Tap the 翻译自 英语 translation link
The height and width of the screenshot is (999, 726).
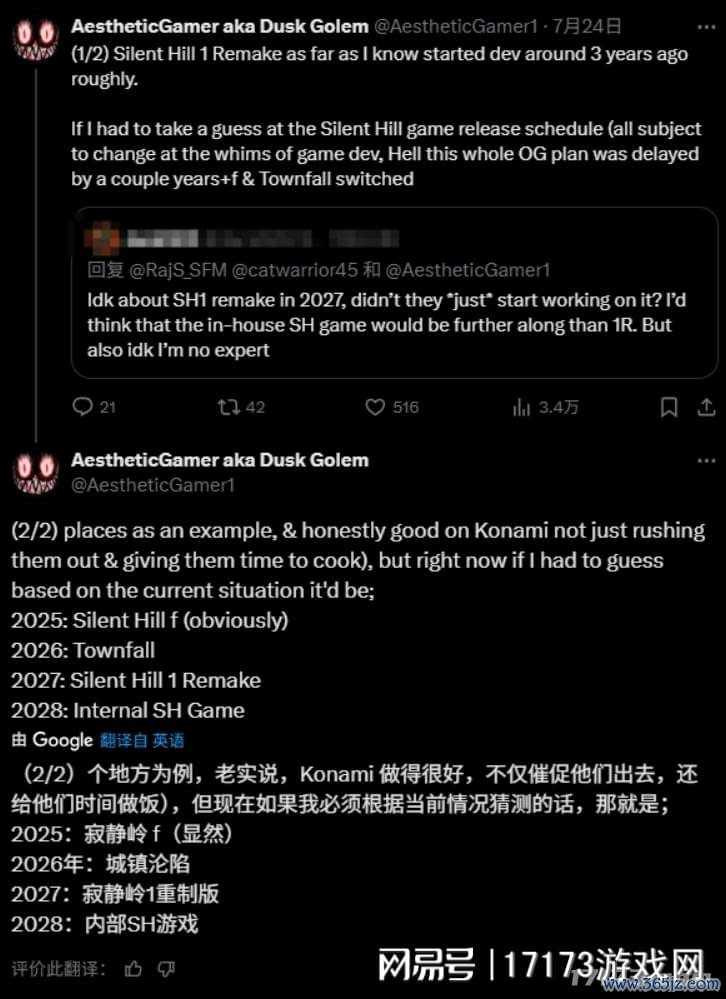pyautogui.click(x=142, y=740)
